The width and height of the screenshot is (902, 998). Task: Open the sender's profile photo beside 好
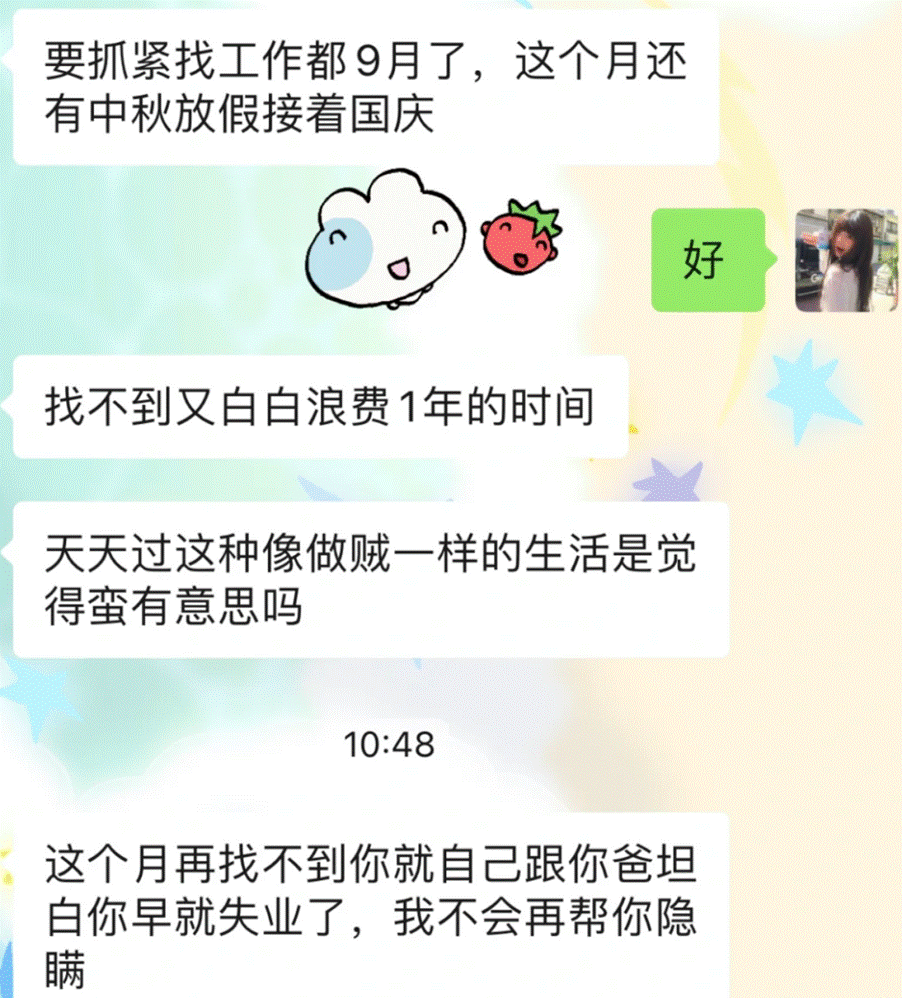(x=845, y=260)
